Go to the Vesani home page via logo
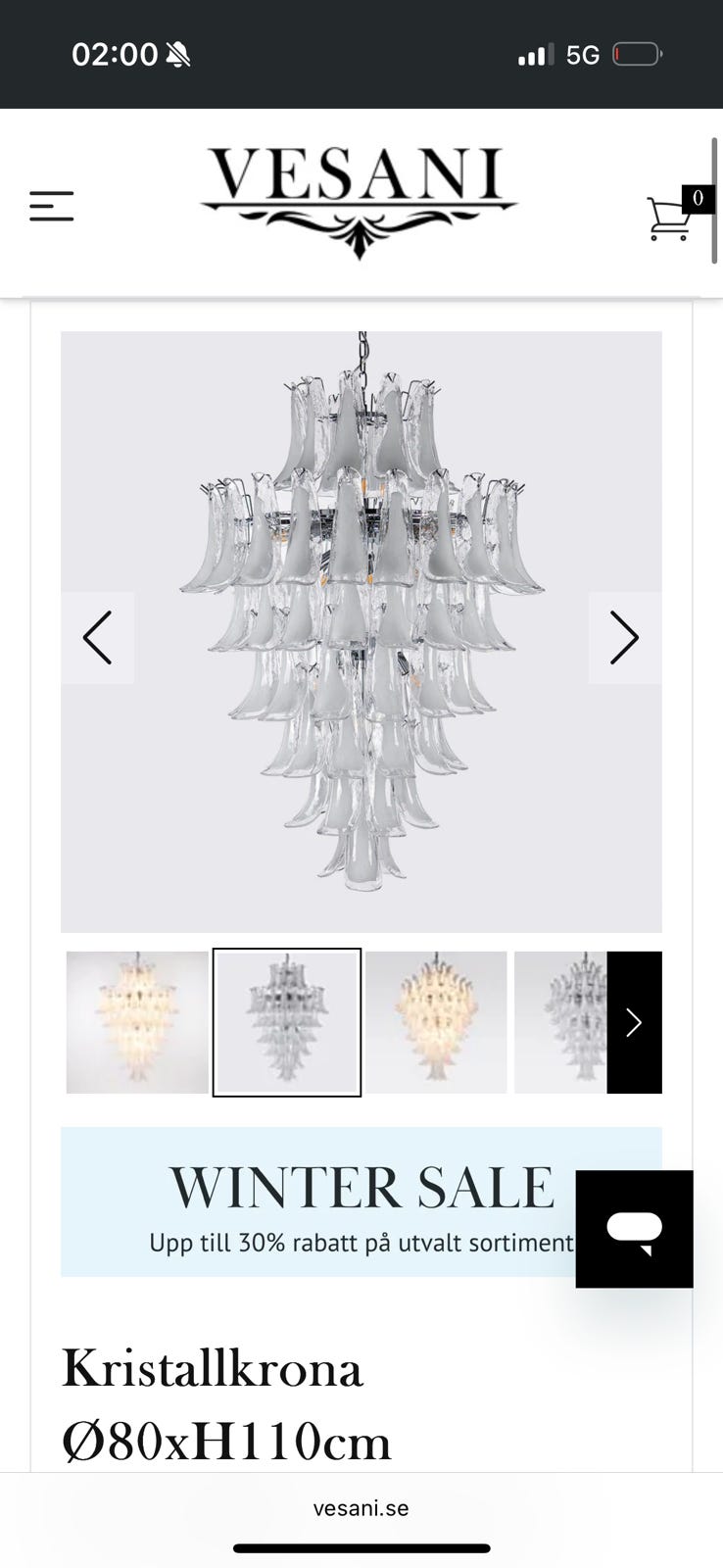Image resolution: width=723 pixels, height=1568 pixels. click(x=359, y=202)
